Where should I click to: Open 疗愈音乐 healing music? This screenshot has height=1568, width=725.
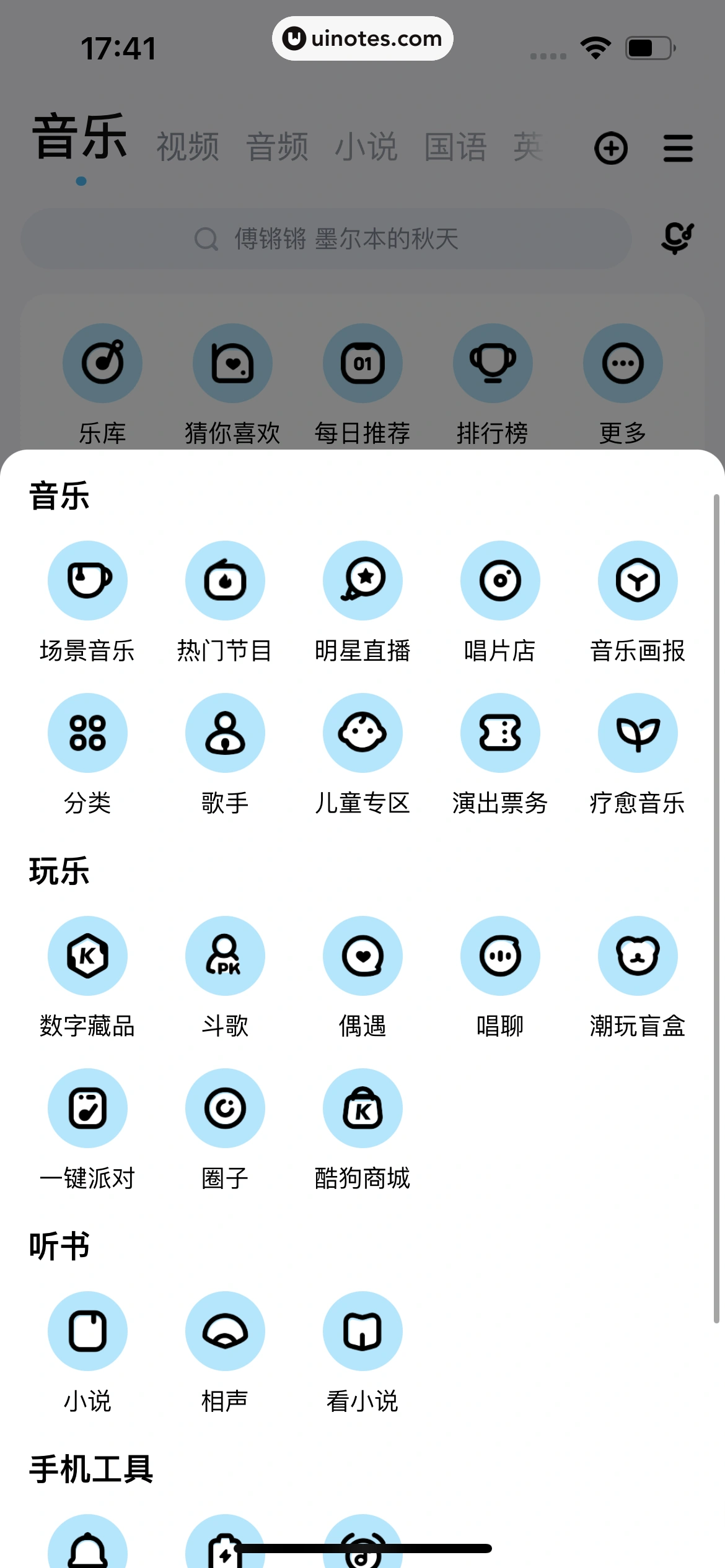coord(638,733)
